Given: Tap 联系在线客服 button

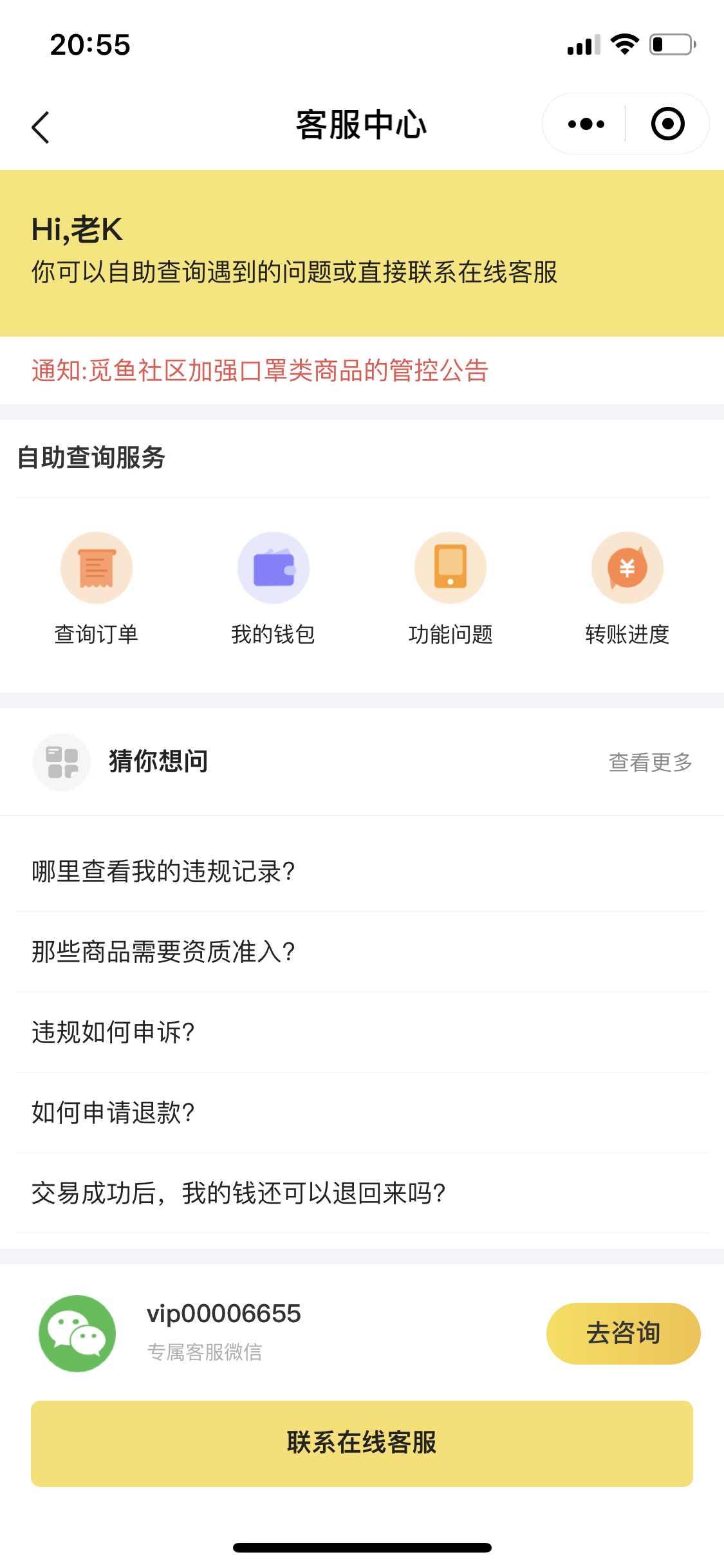Looking at the screenshot, I should tap(362, 1443).
